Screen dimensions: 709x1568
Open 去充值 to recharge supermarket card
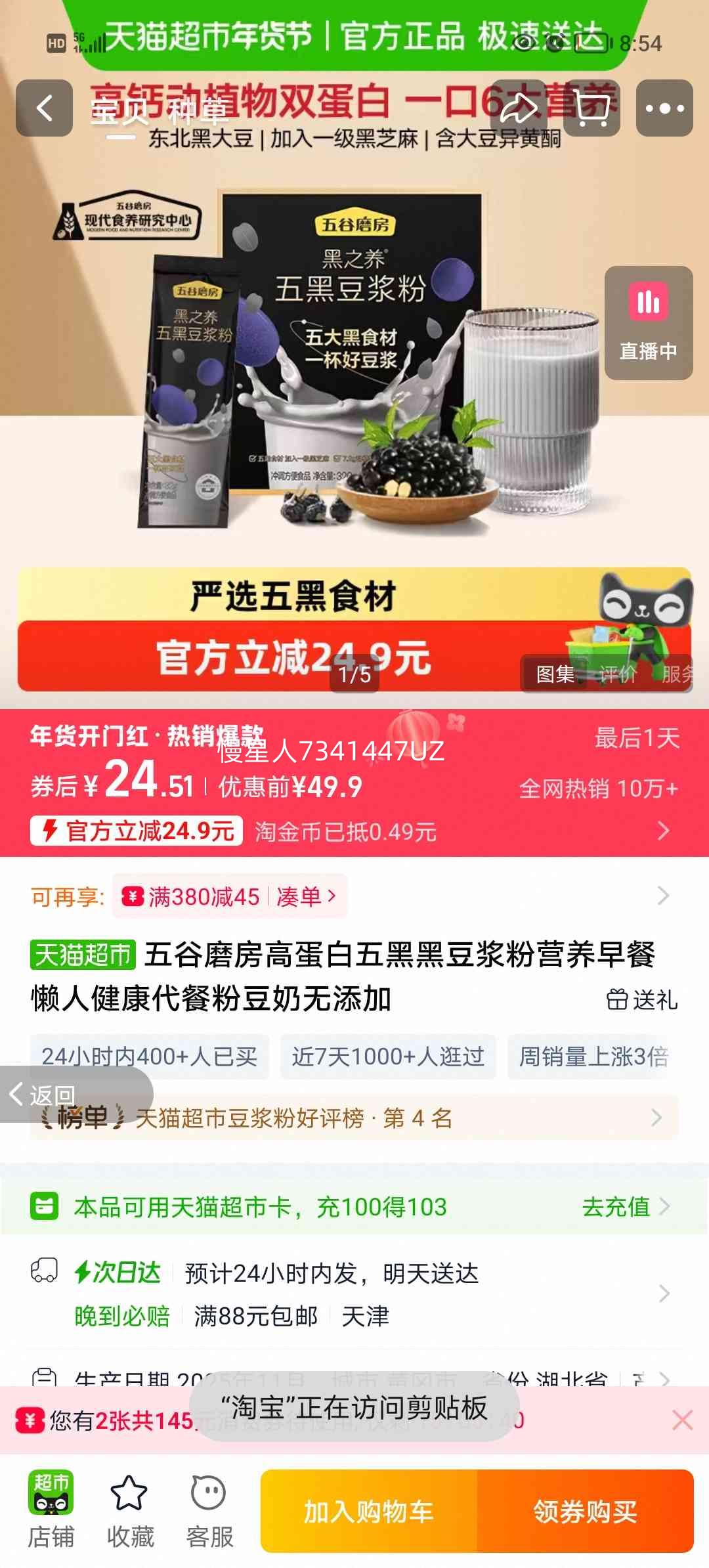point(616,1205)
